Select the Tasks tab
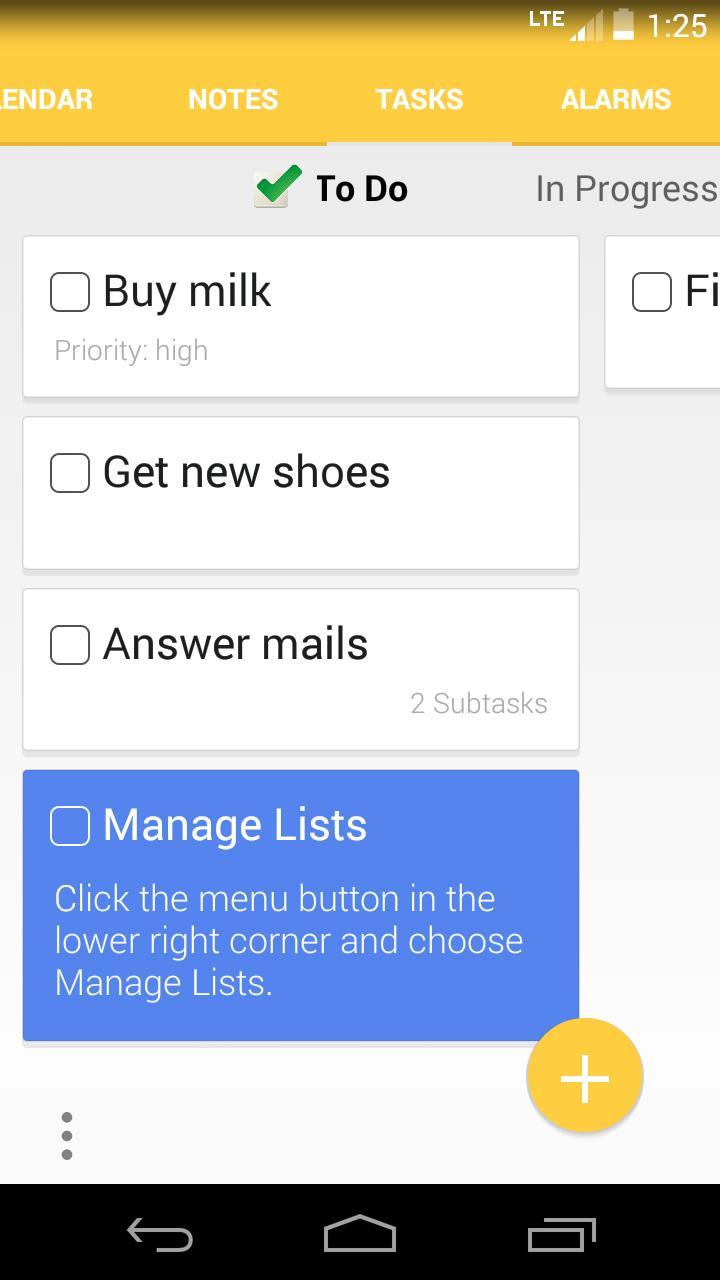The width and height of the screenshot is (720, 1280). (x=419, y=99)
